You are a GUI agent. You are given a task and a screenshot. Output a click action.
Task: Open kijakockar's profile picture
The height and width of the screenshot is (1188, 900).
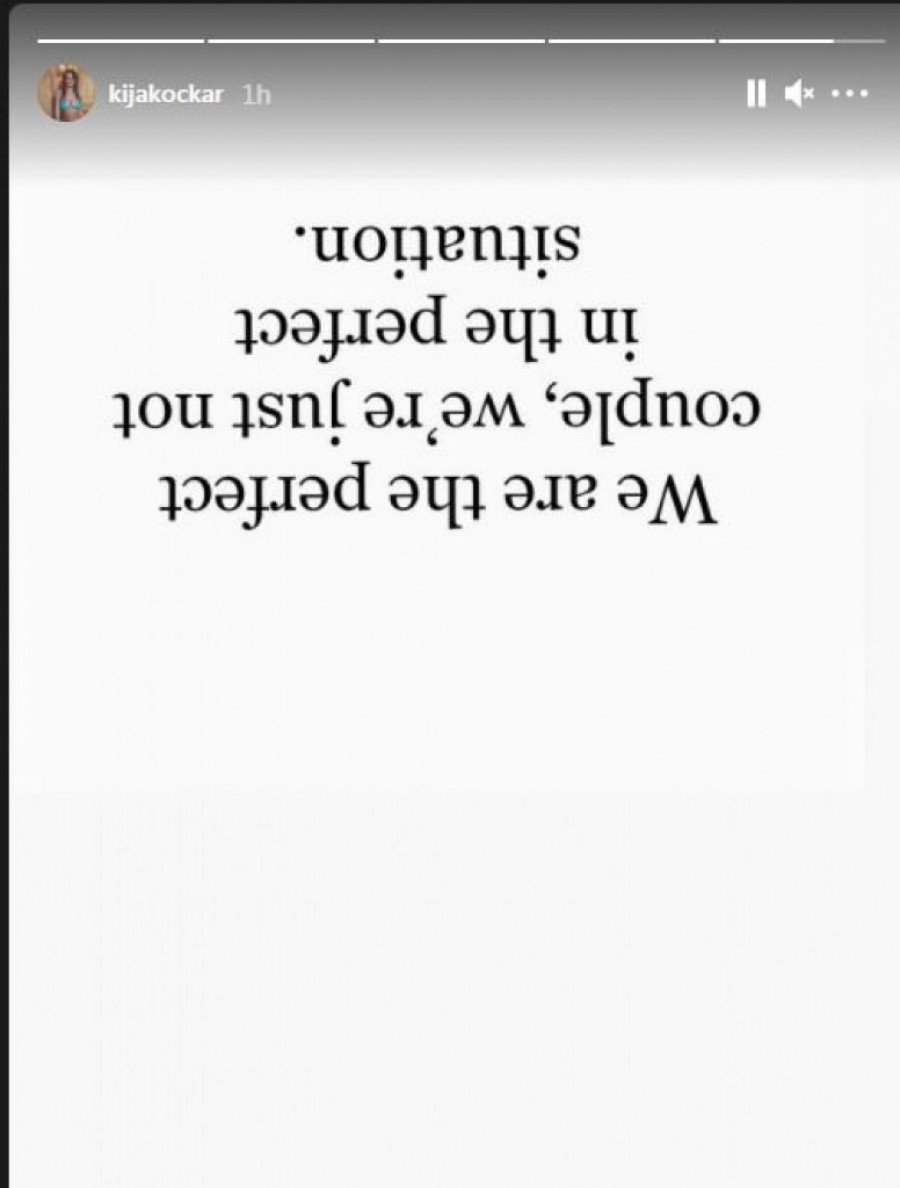[x=66, y=95]
